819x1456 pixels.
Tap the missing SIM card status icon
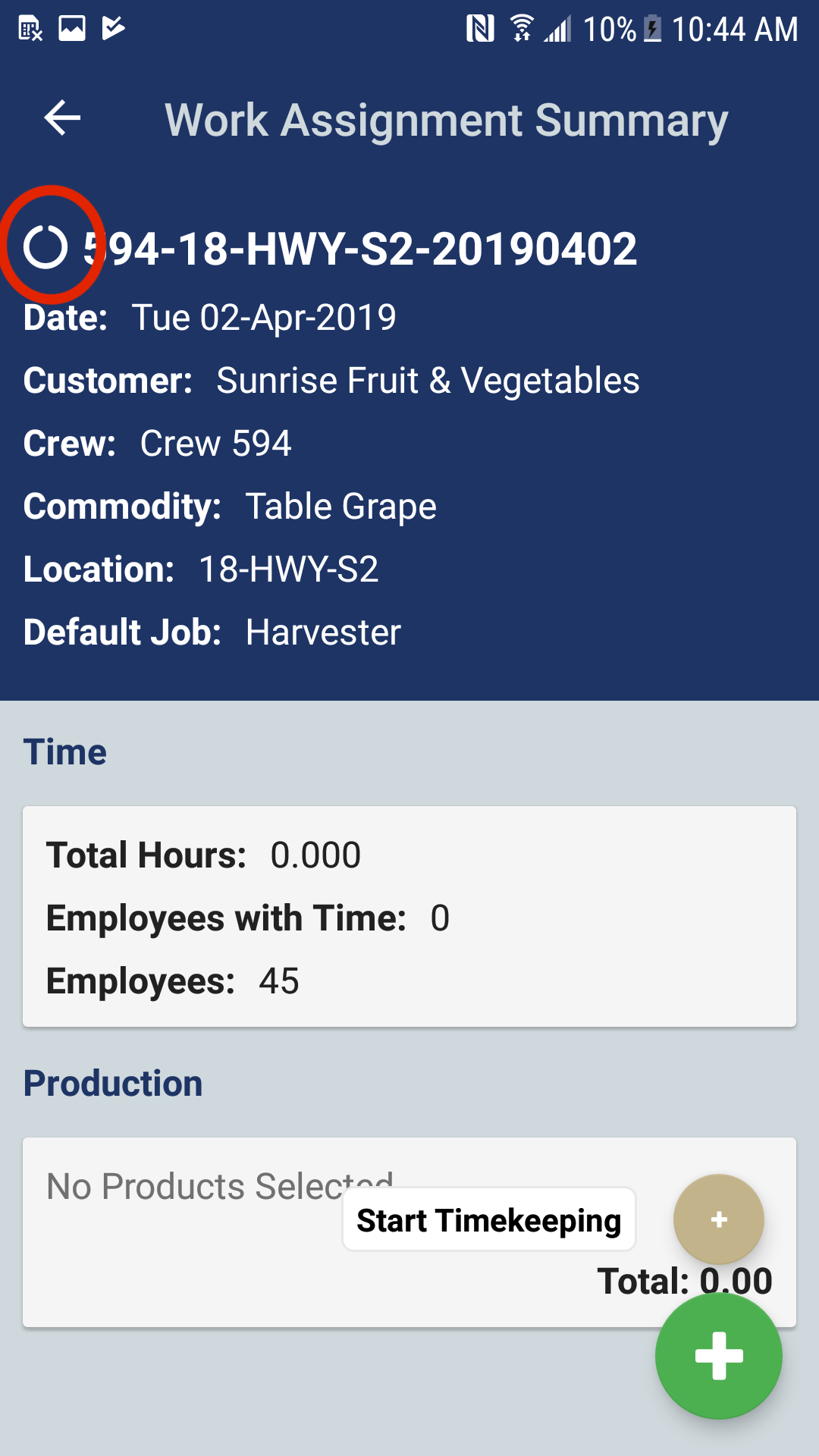(x=28, y=29)
